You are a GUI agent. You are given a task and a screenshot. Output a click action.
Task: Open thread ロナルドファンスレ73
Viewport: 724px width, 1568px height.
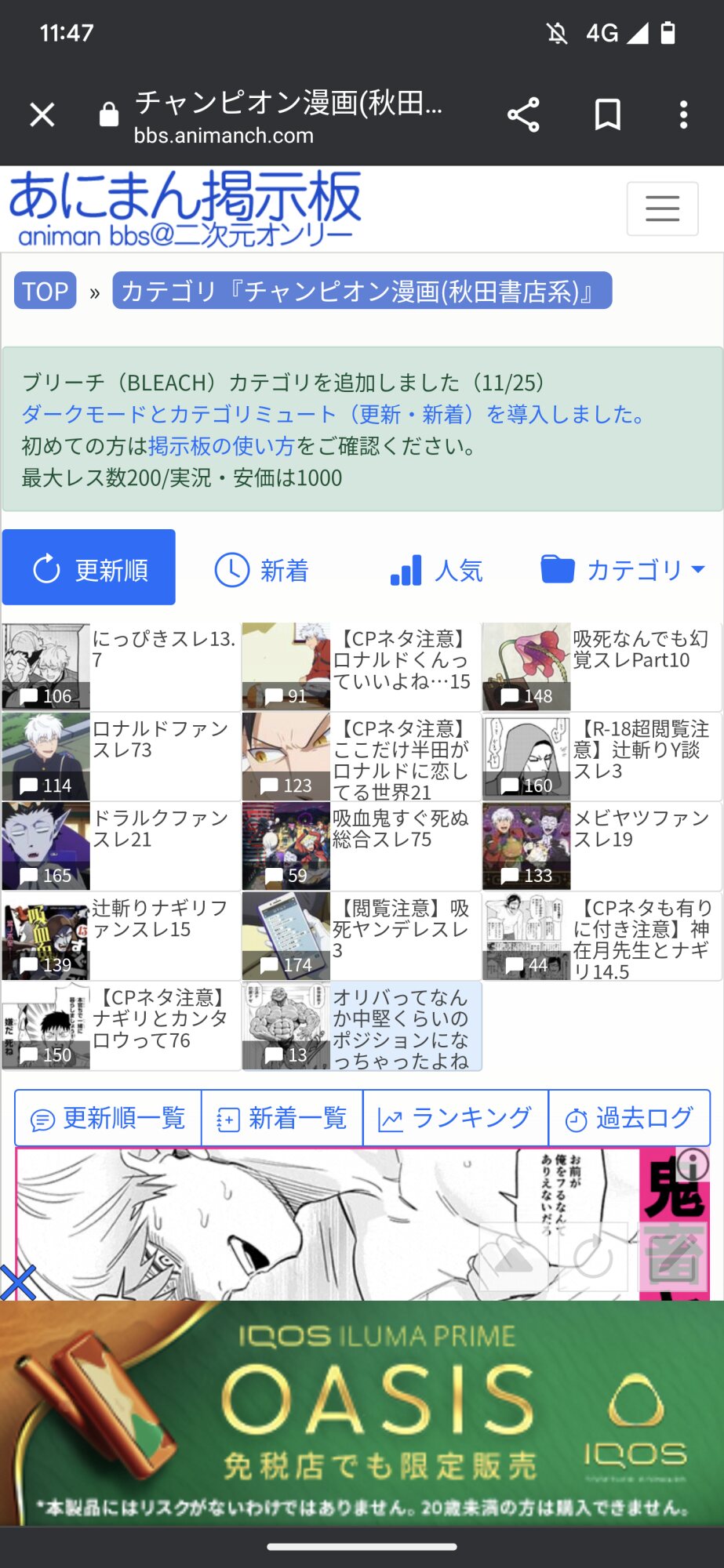coord(121,757)
